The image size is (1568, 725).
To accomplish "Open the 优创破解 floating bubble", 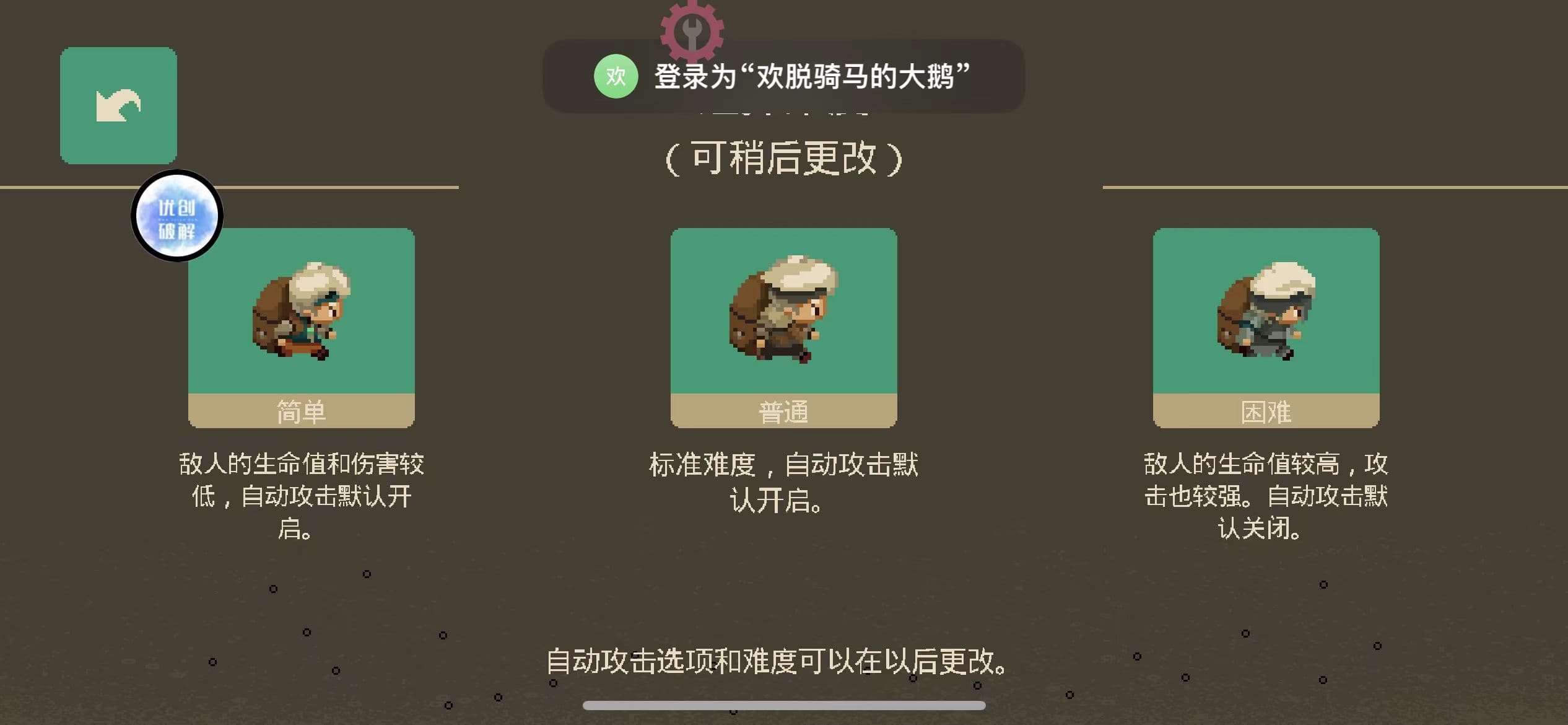I will click(177, 216).
